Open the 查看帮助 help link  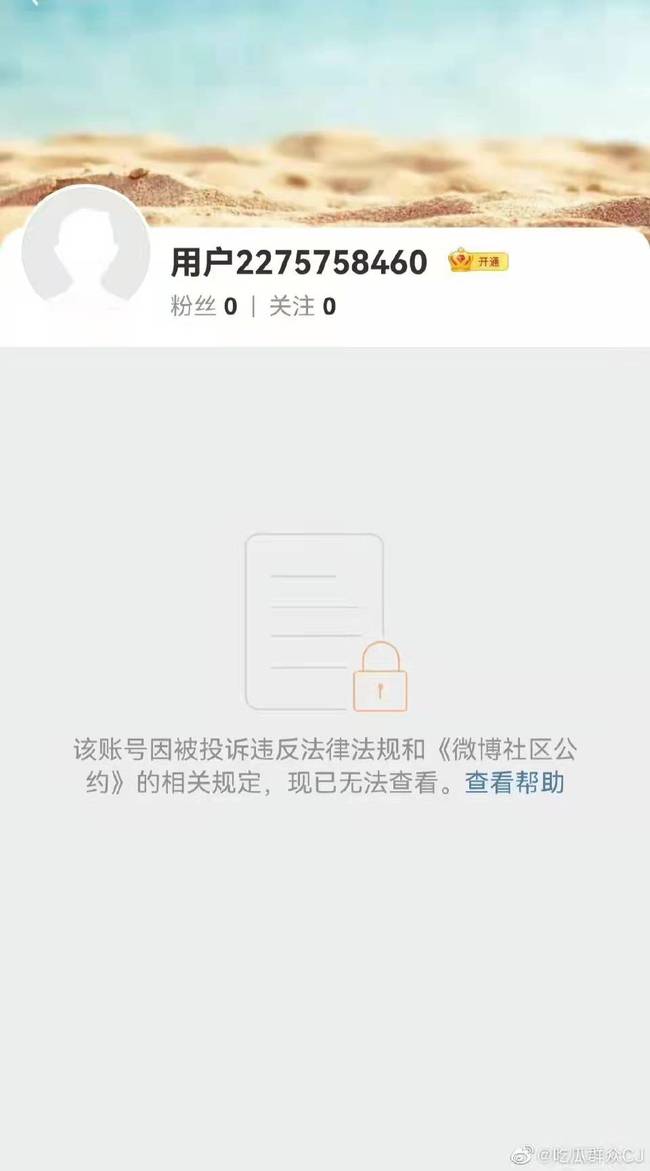tap(514, 783)
